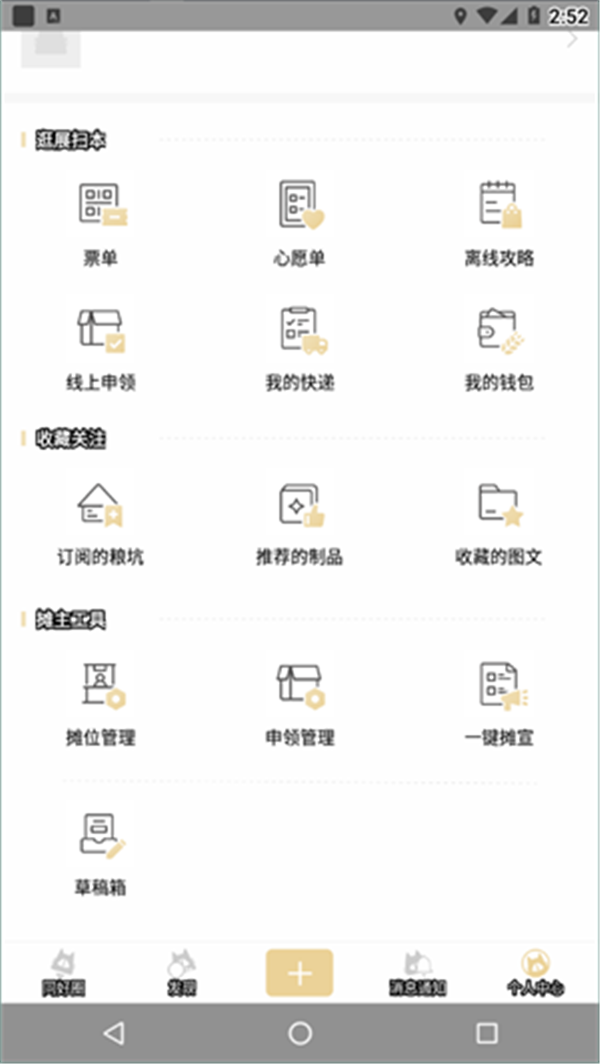The height and width of the screenshot is (1064, 600).
Task: Open 收藏的图文 saved posts
Action: (500, 522)
